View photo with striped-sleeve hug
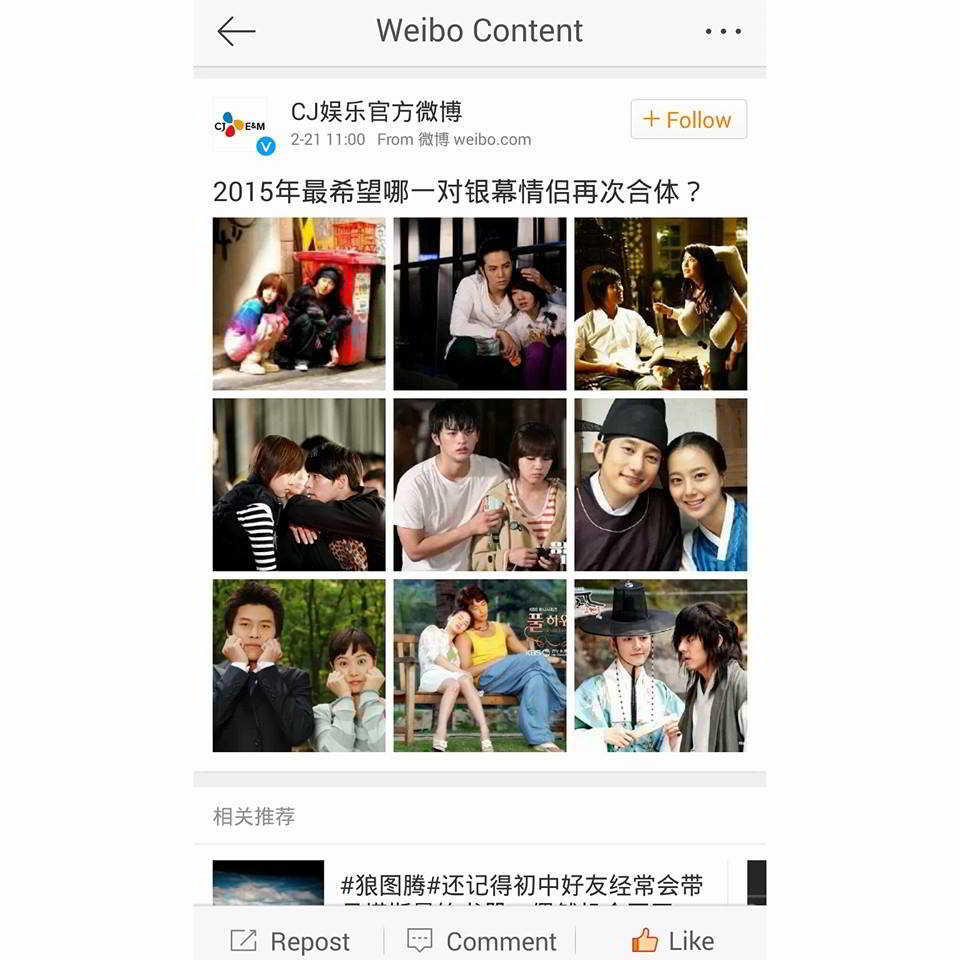Viewport: 960px width, 960px height. [299, 485]
